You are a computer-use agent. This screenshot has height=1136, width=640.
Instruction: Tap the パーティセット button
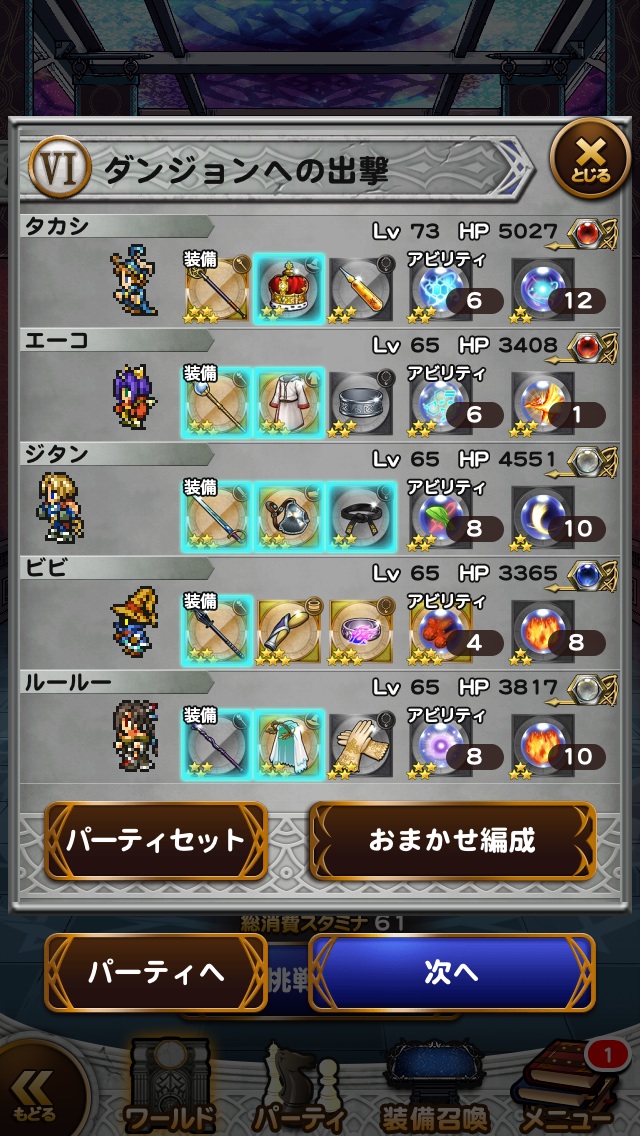(x=156, y=840)
